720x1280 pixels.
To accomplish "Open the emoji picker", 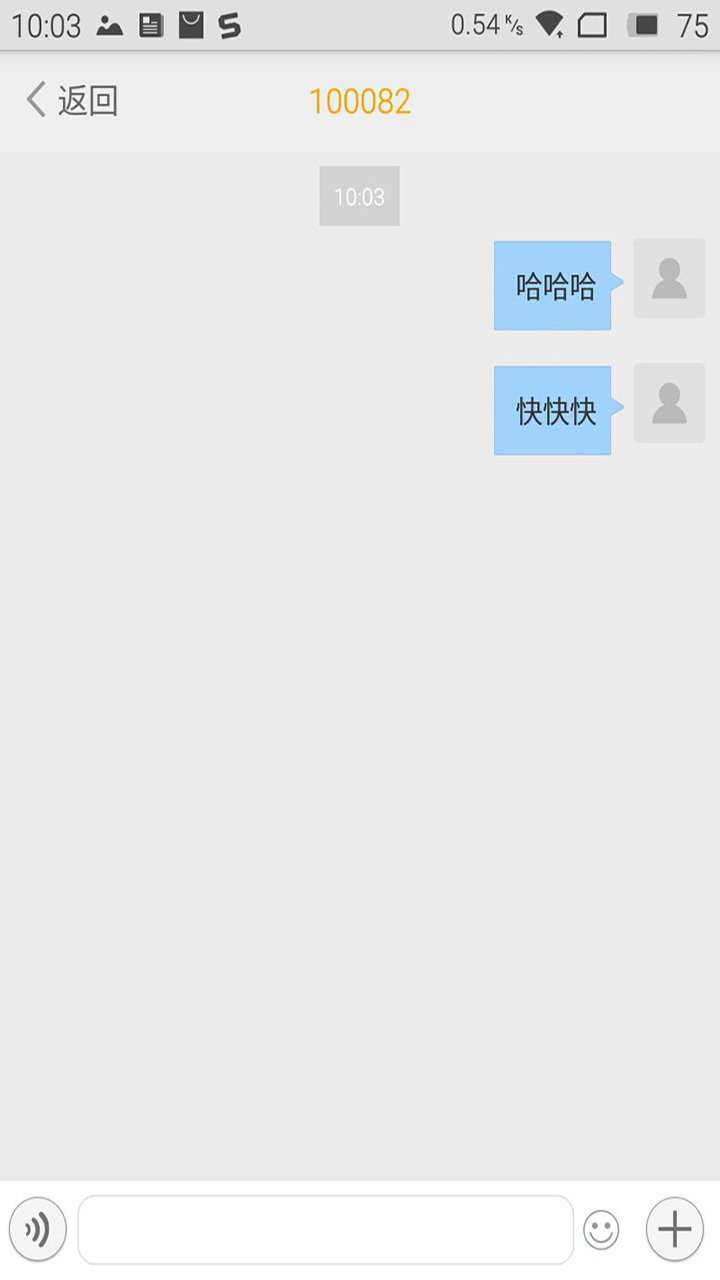I will tap(601, 1230).
